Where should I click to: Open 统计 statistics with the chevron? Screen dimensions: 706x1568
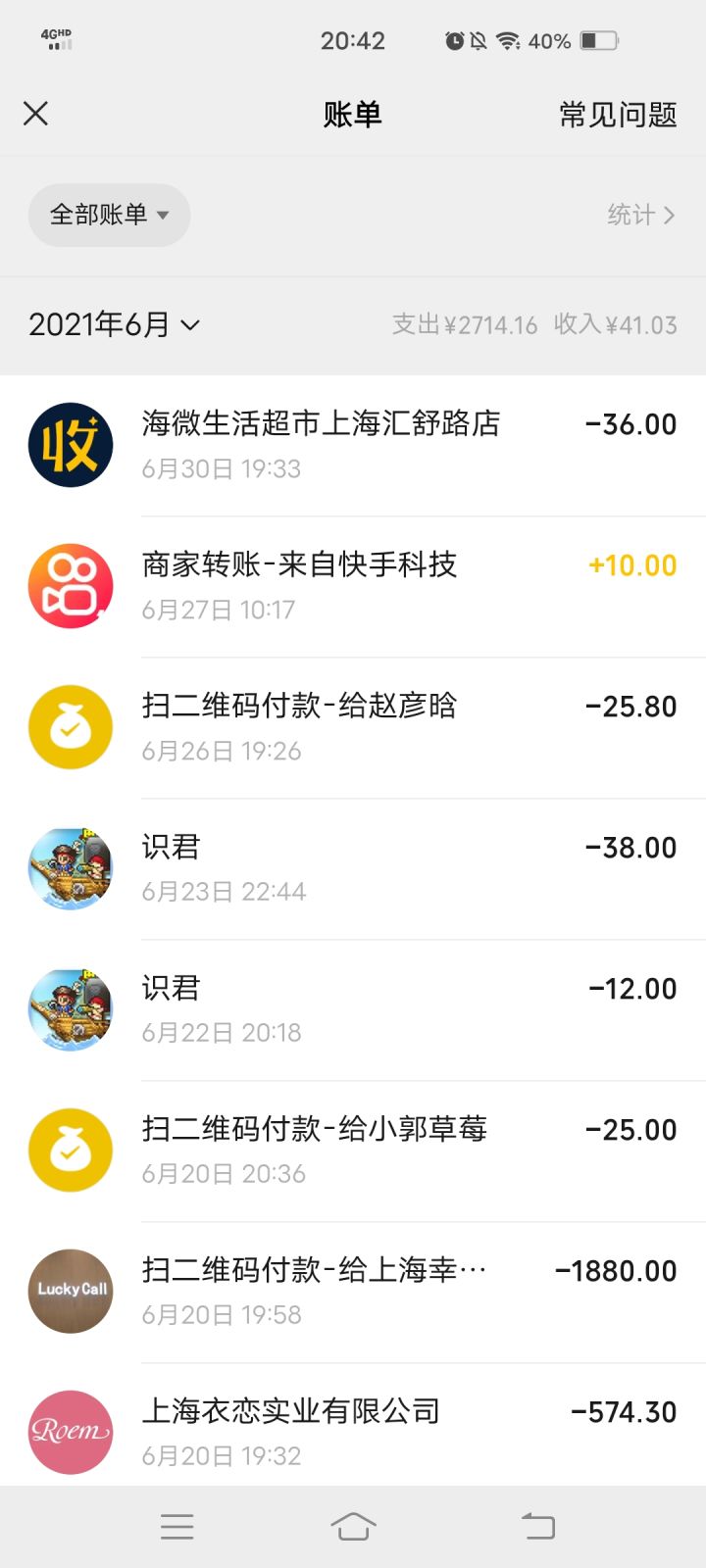point(642,215)
